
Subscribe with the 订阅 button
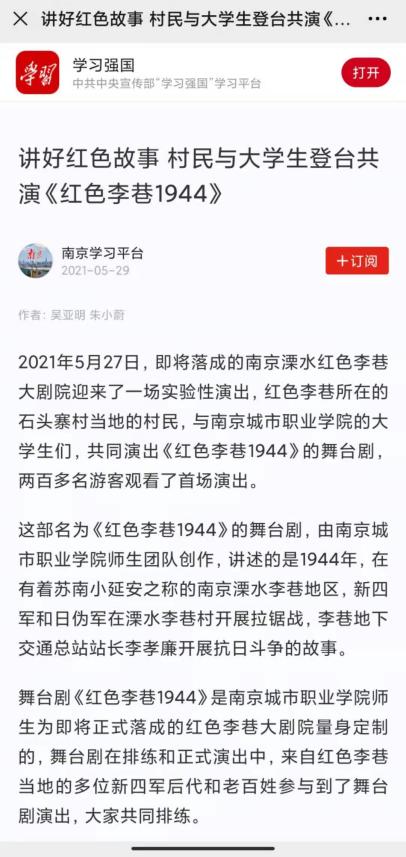(357, 261)
